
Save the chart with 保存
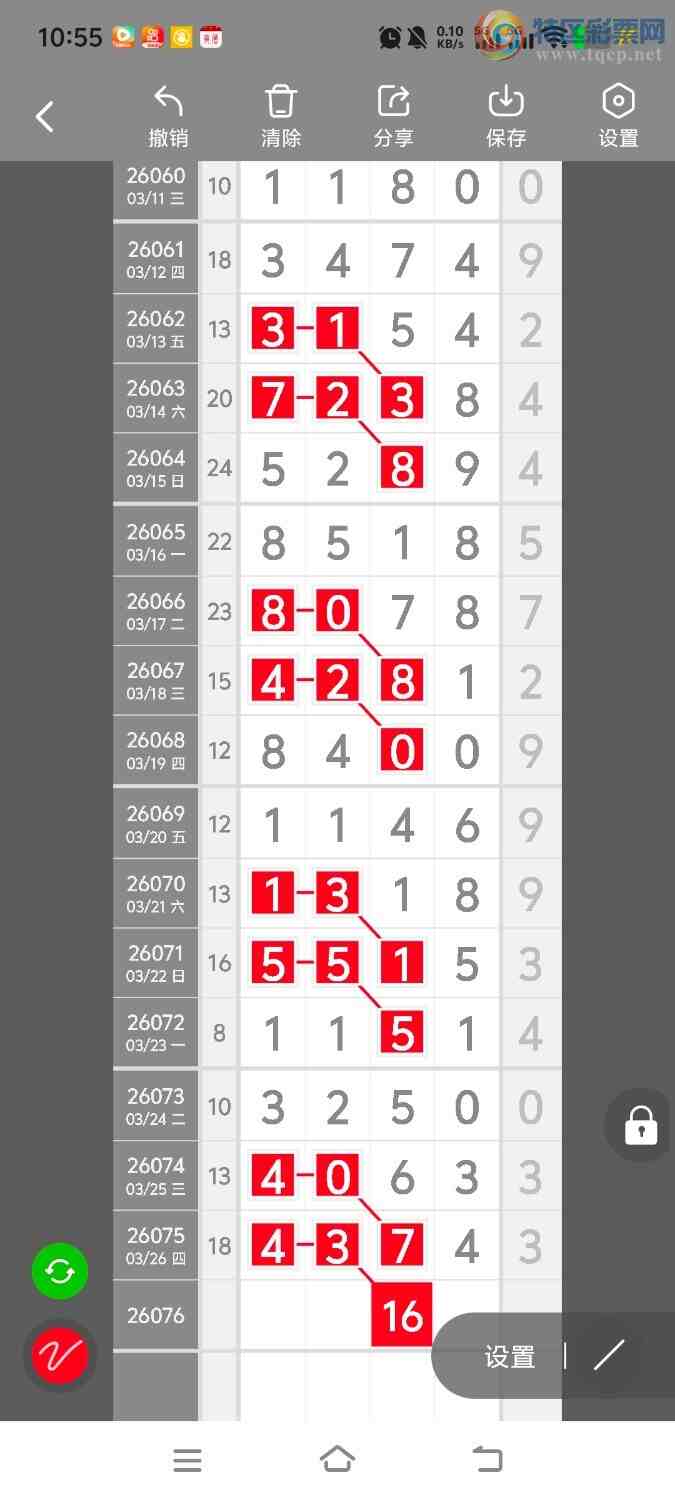point(506,117)
